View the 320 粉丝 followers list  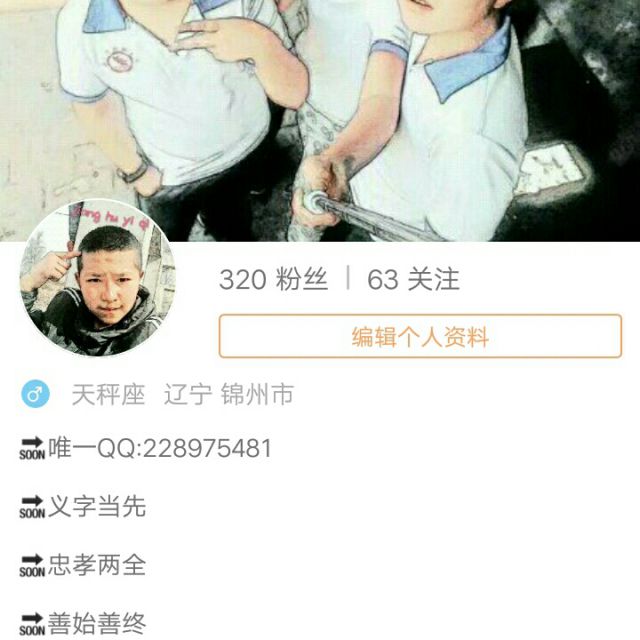coord(273,280)
